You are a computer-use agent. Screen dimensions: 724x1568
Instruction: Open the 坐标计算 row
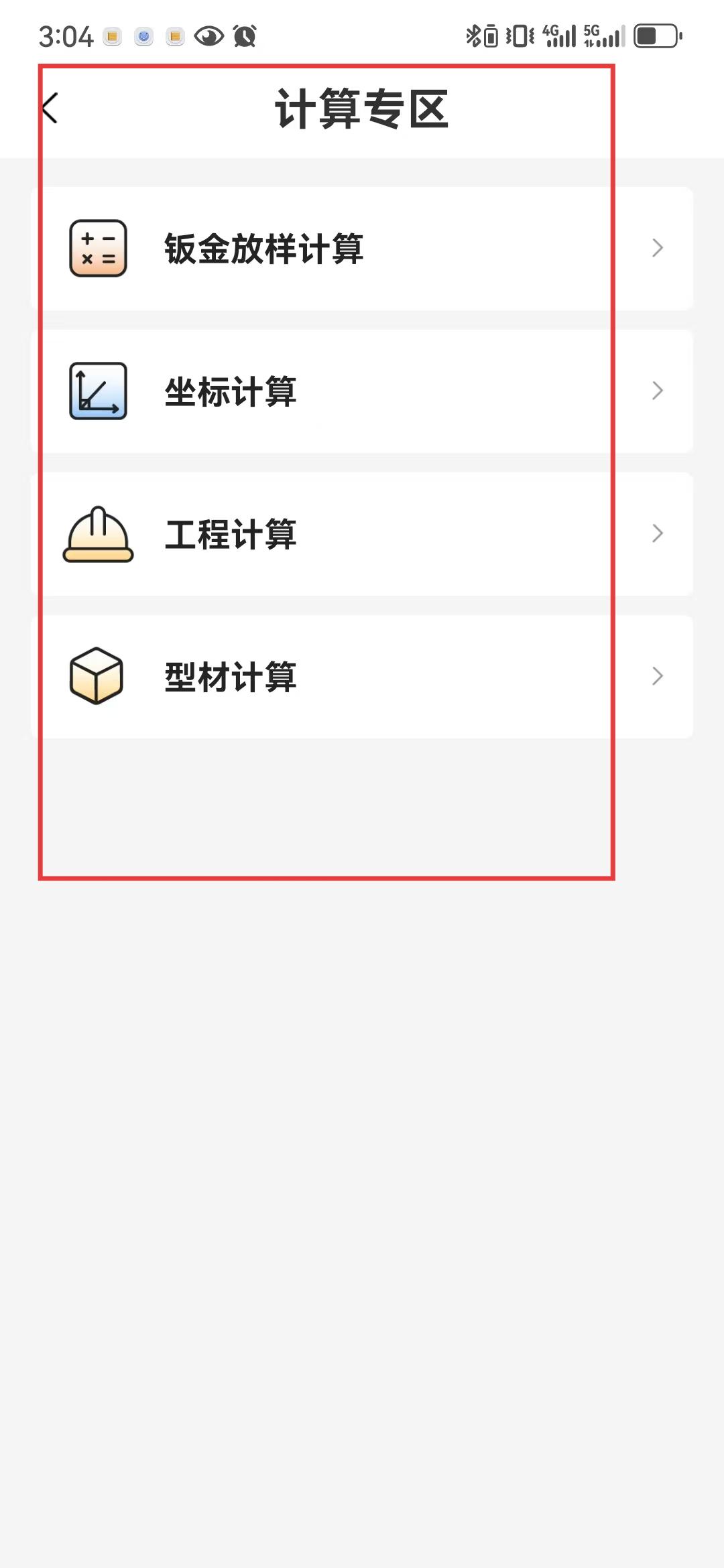click(x=362, y=391)
